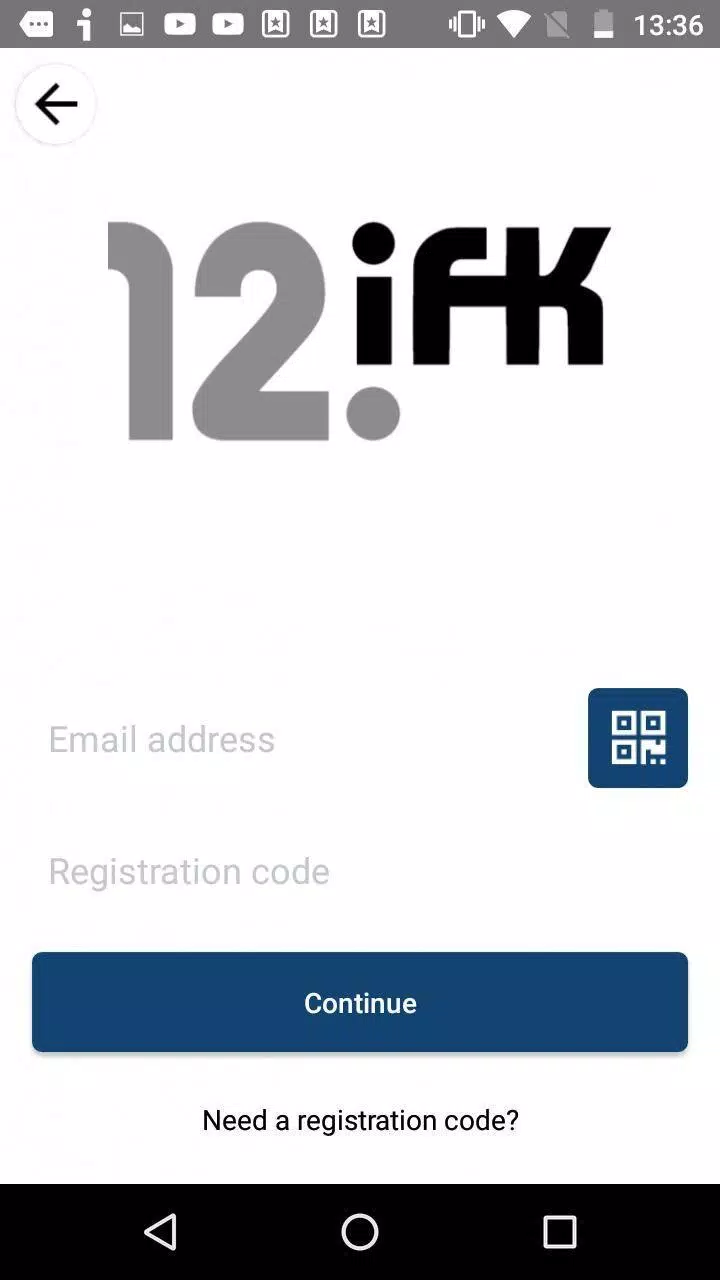Tap the Continue button
Viewport: 720px width, 1280px height.
pos(360,1002)
